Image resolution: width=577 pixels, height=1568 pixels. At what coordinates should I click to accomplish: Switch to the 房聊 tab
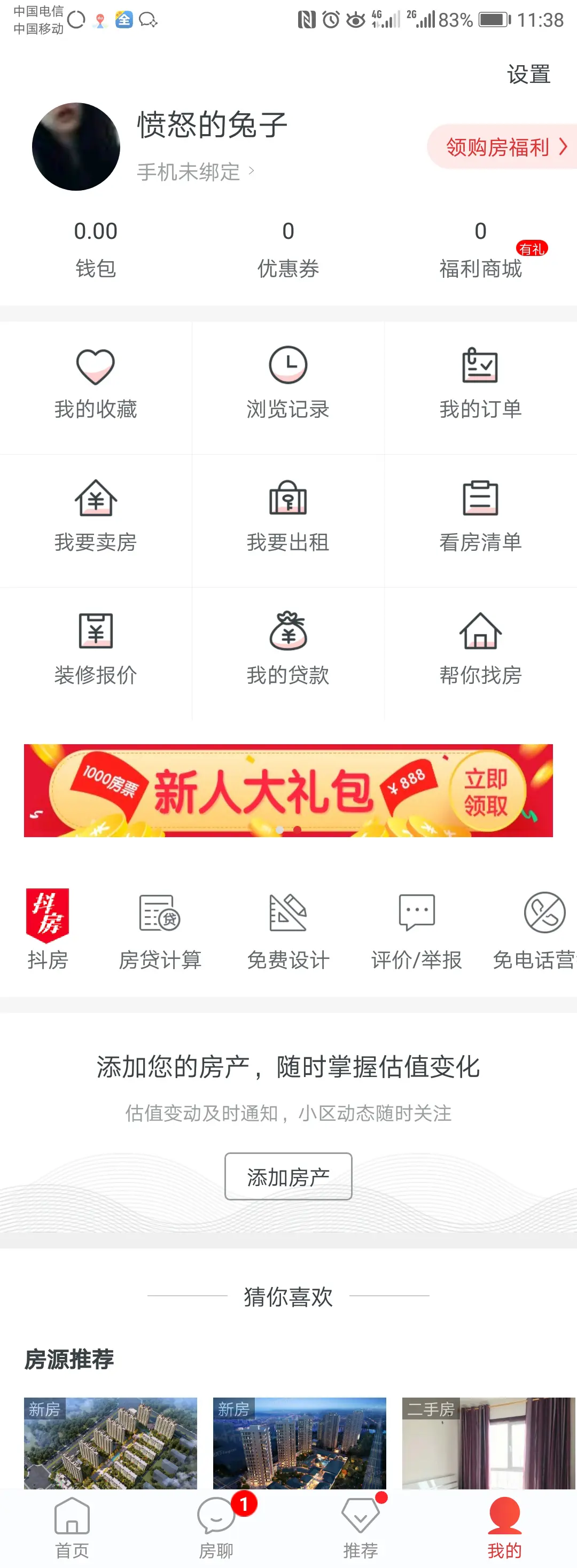[216, 1528]
